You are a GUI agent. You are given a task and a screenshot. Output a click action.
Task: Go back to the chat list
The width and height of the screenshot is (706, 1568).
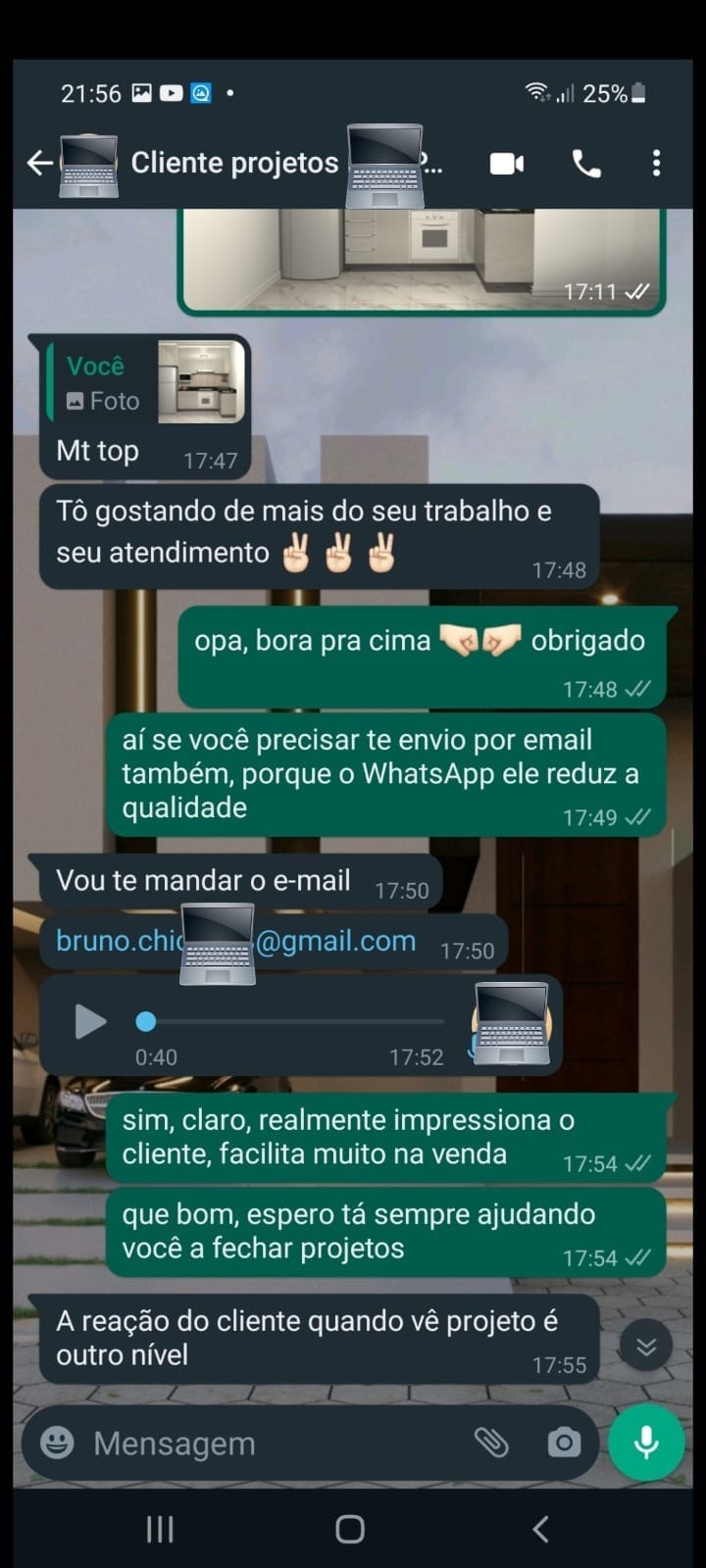[x=39, y=163]
